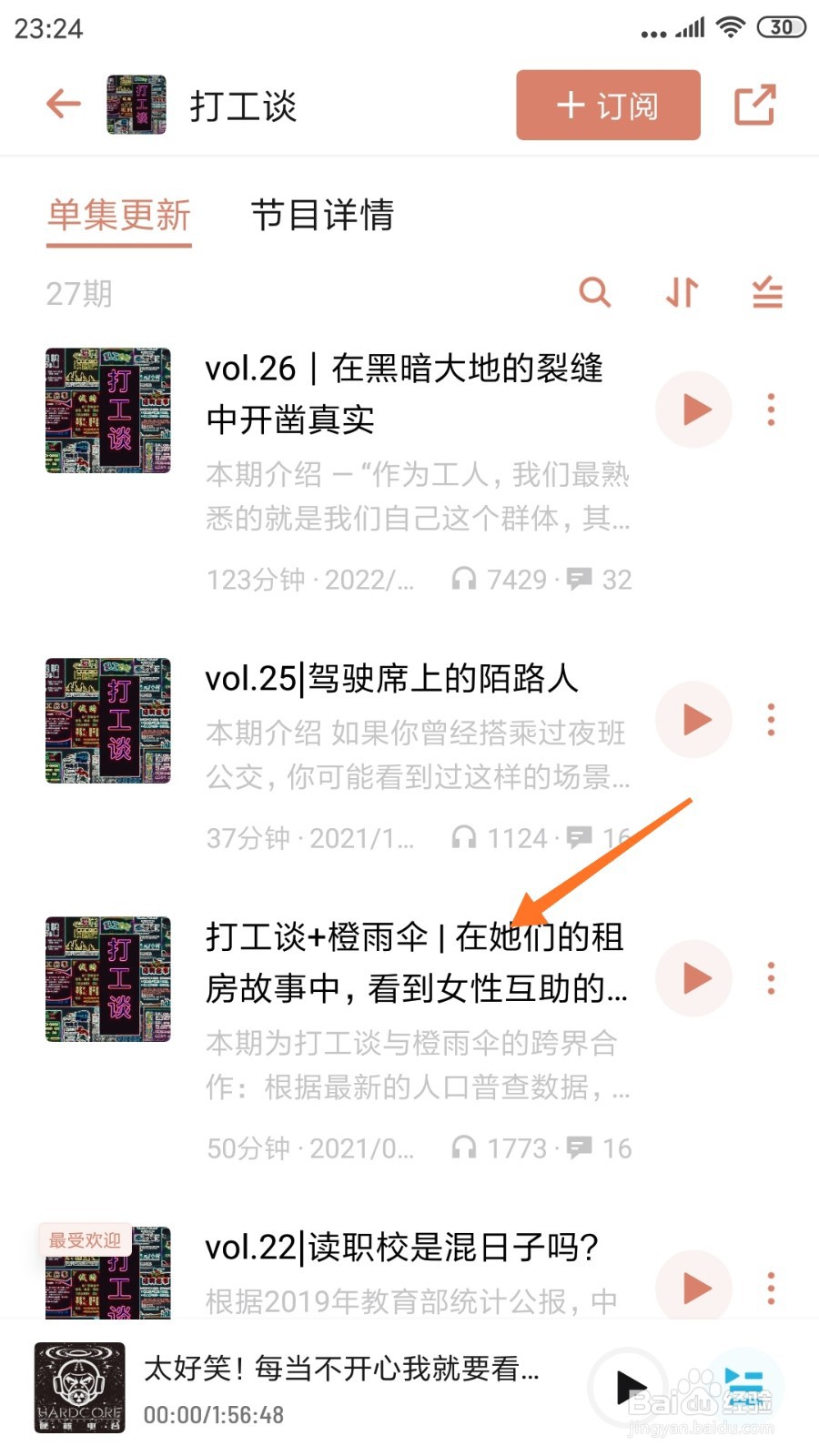This screenshot has height=1456, width=819.
Task: Tap the 订阅 subscribe button
Action: [x=606, y=105]
